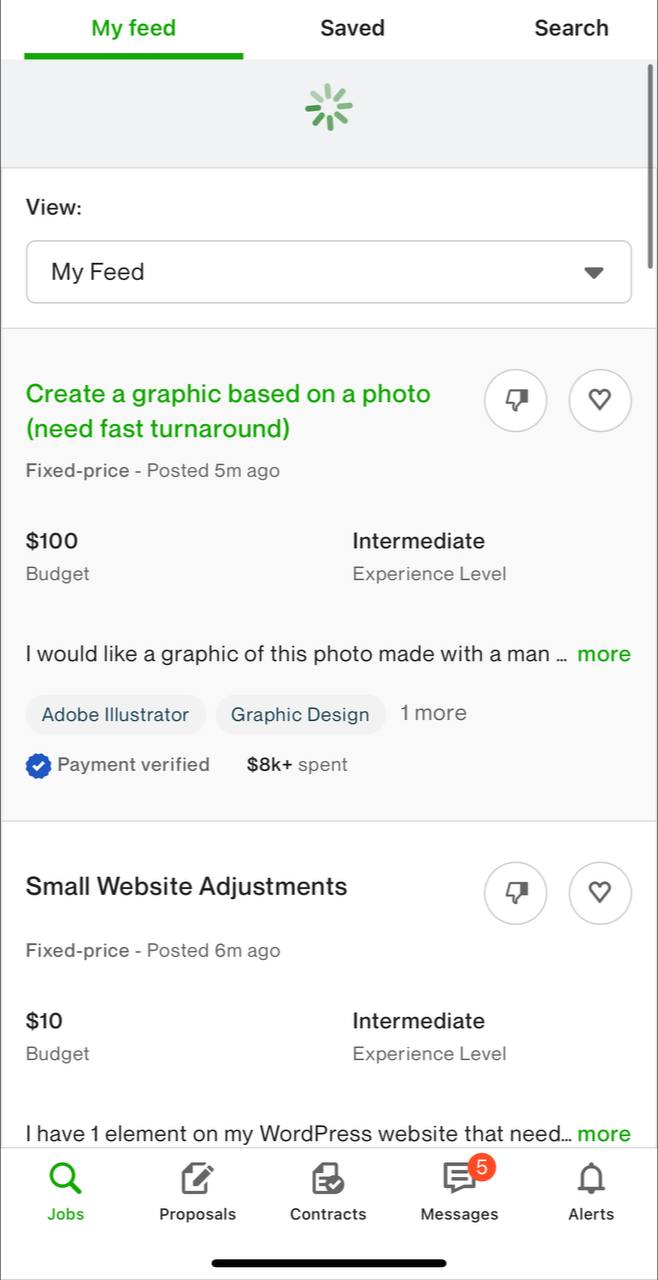
Task: Go to Proposals in bottom navigation
Action: (x=197, y=1192)
